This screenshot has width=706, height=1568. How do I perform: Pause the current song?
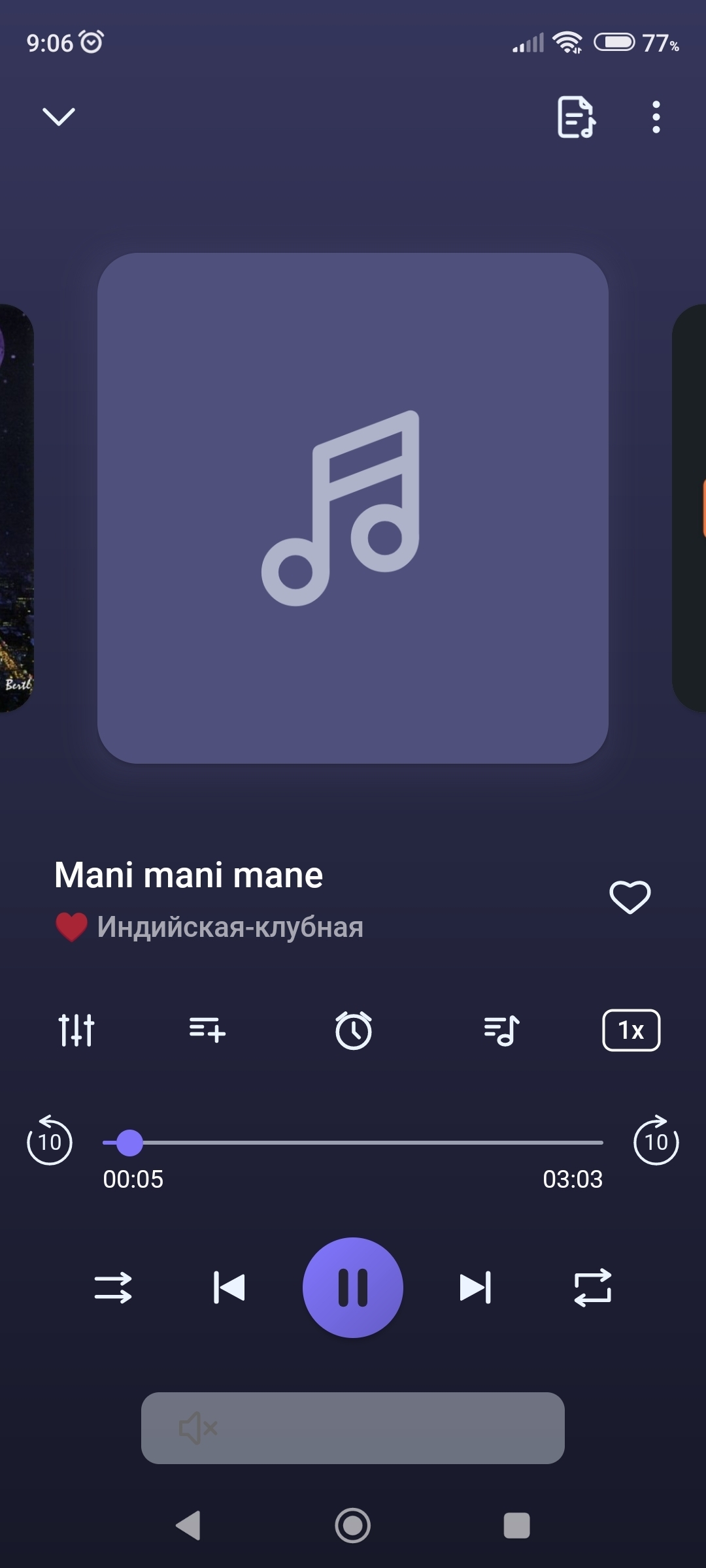[x=353, y=1288]
